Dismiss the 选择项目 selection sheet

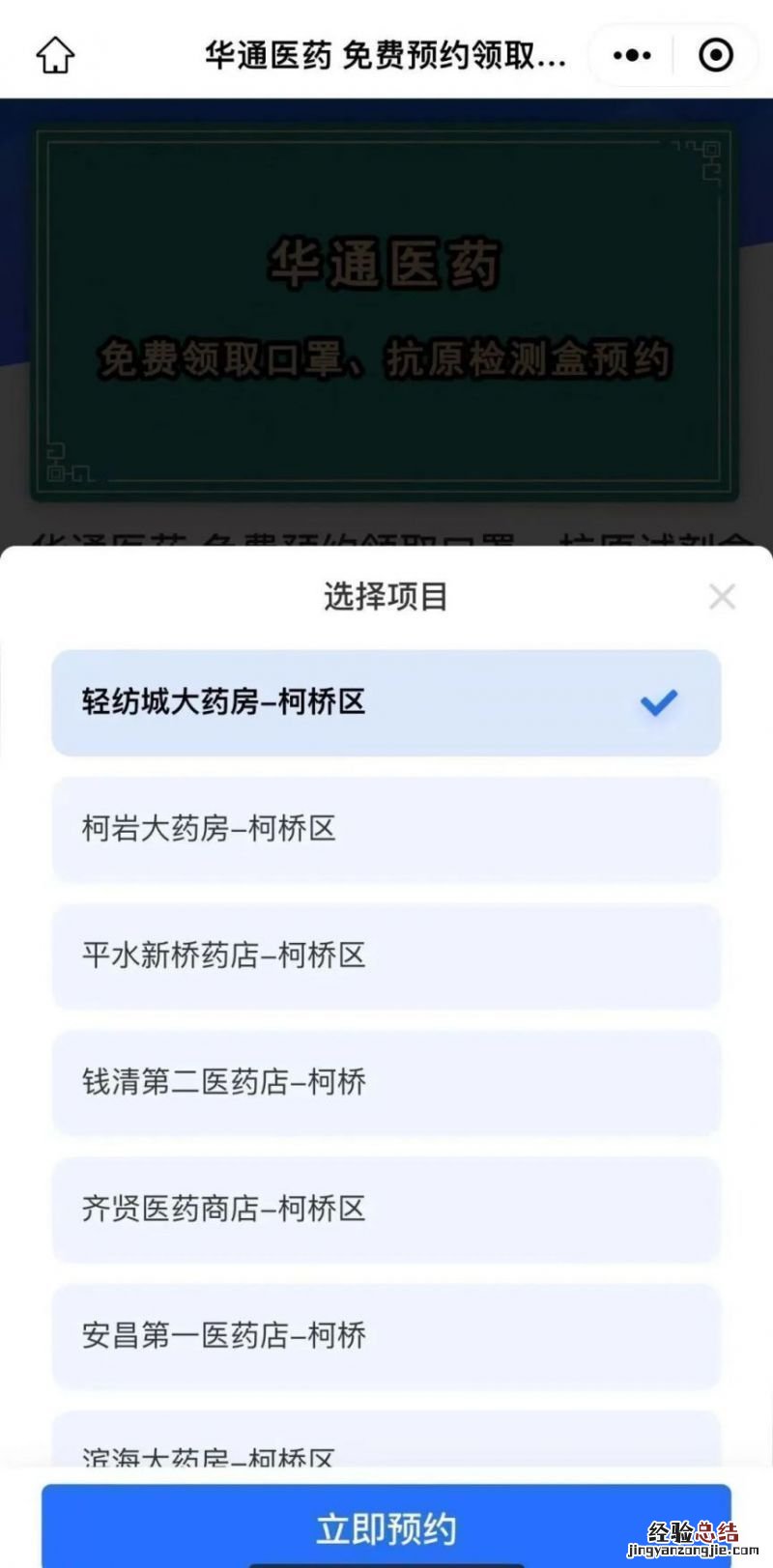click(722, 596)
